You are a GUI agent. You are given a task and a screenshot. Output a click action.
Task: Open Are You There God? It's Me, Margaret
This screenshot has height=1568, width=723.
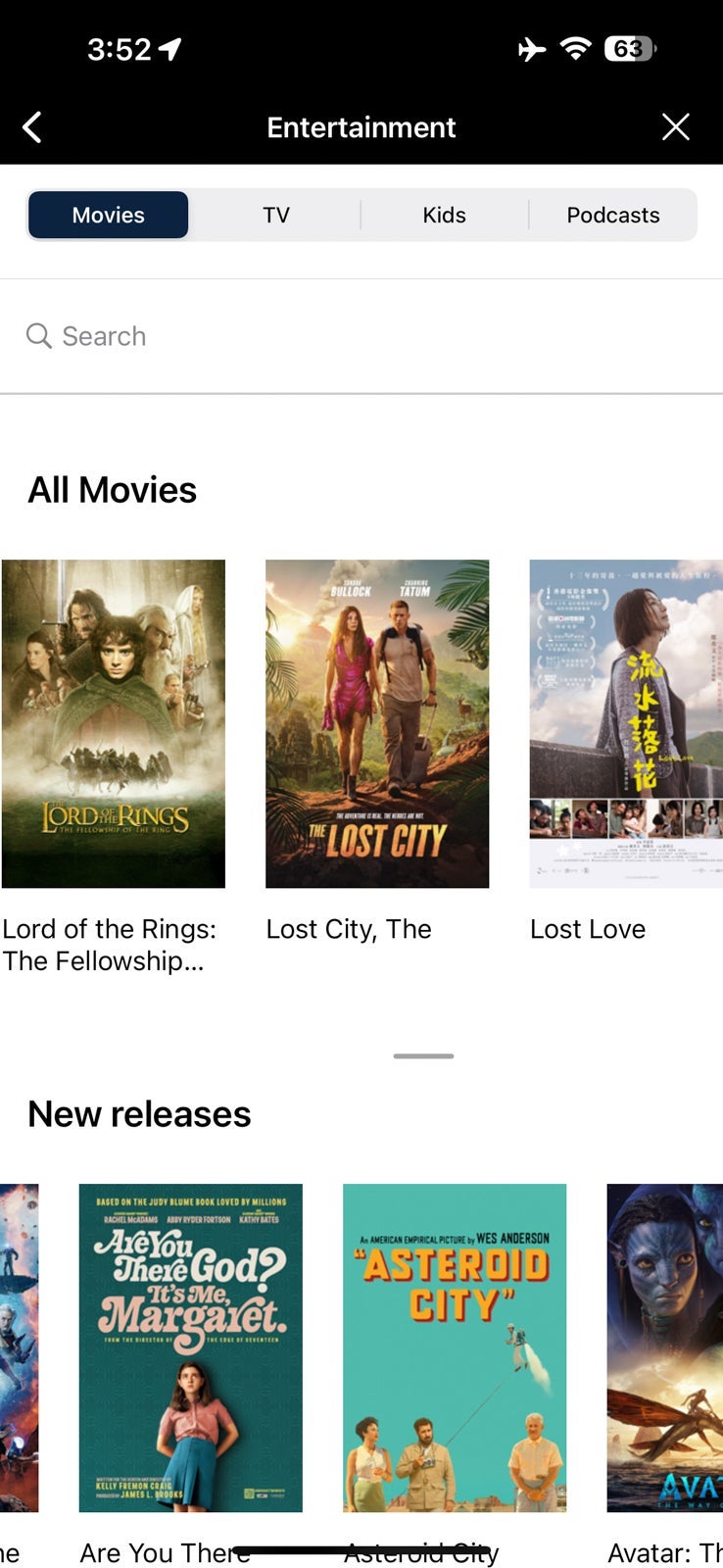(191, 1347)
